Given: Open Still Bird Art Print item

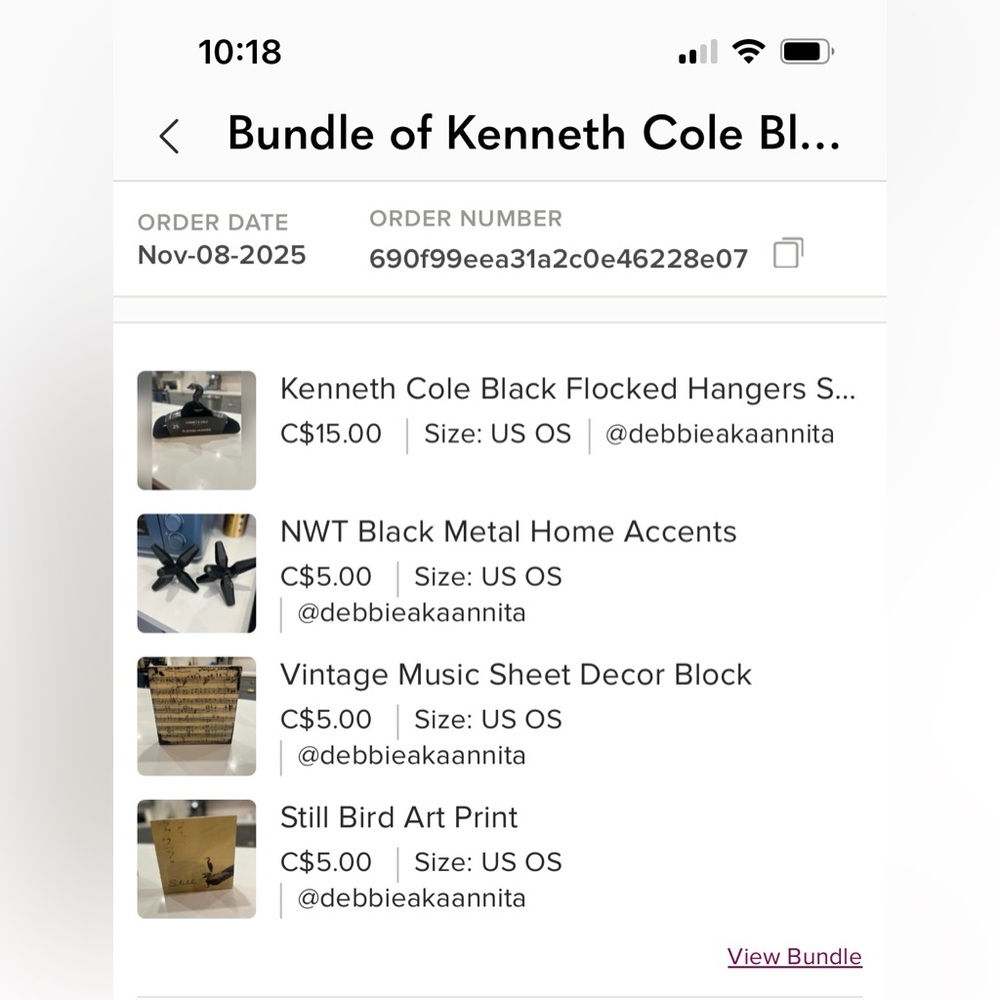Looking at the screenshot, I should (399, 818).
